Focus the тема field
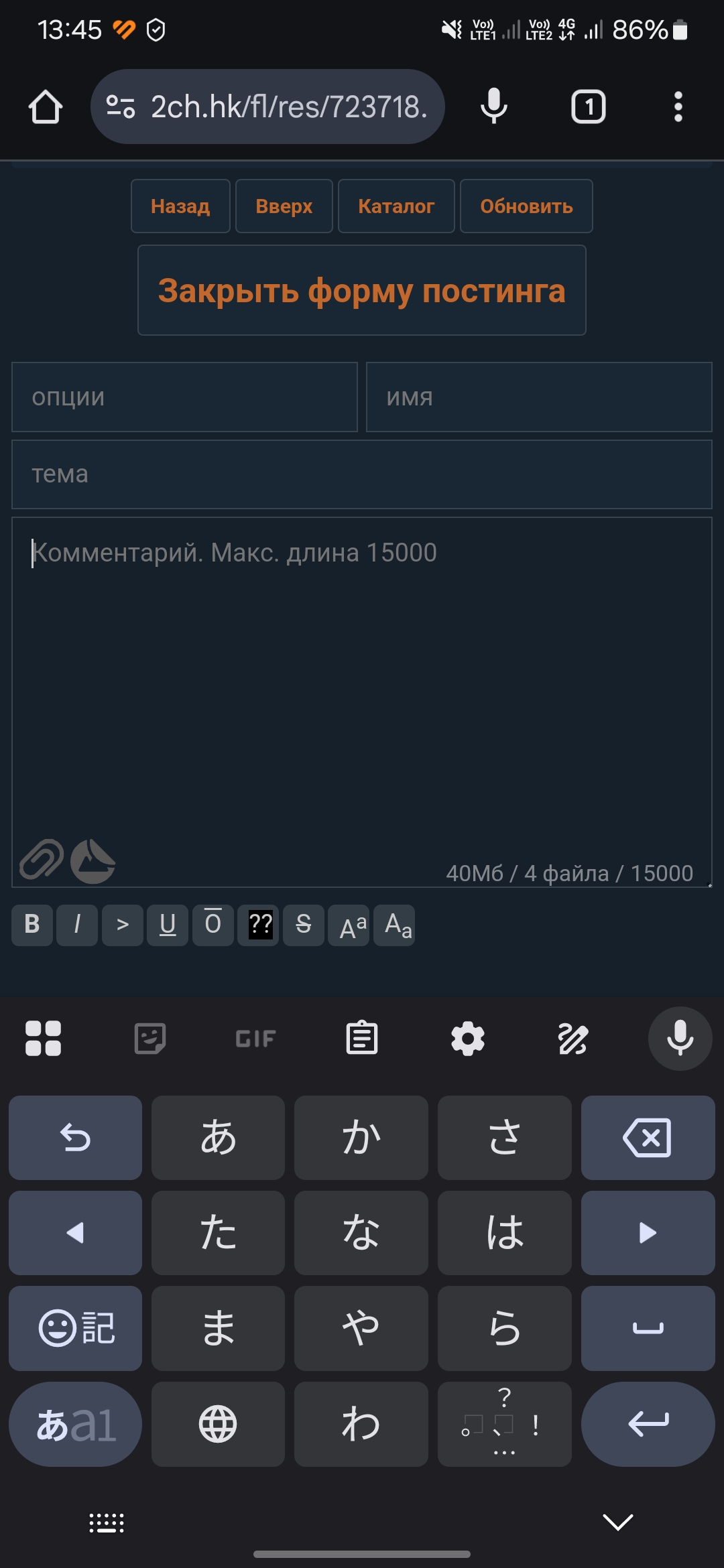Screen dimensions: 724x1568 (x=362, y=474)
